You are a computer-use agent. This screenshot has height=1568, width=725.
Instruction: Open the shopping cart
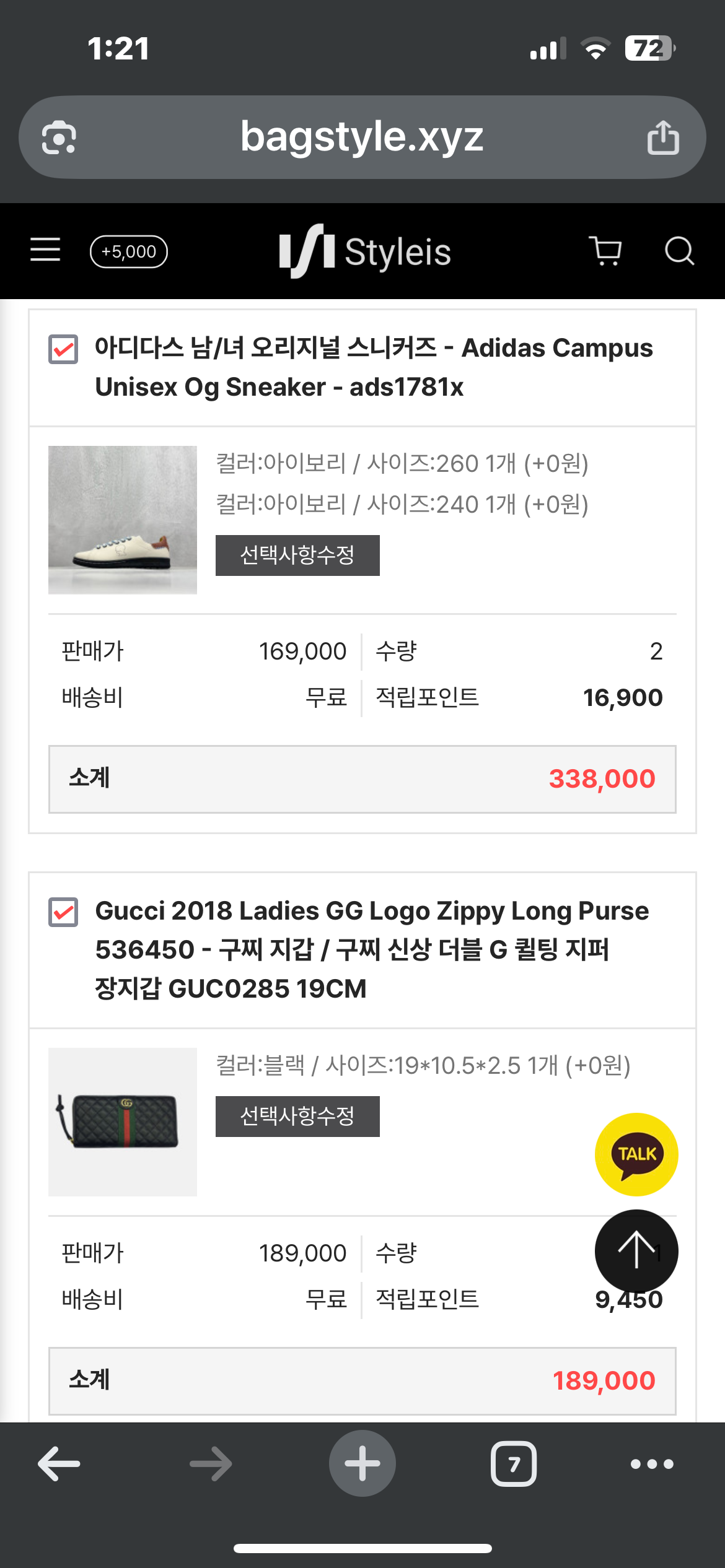605,251
